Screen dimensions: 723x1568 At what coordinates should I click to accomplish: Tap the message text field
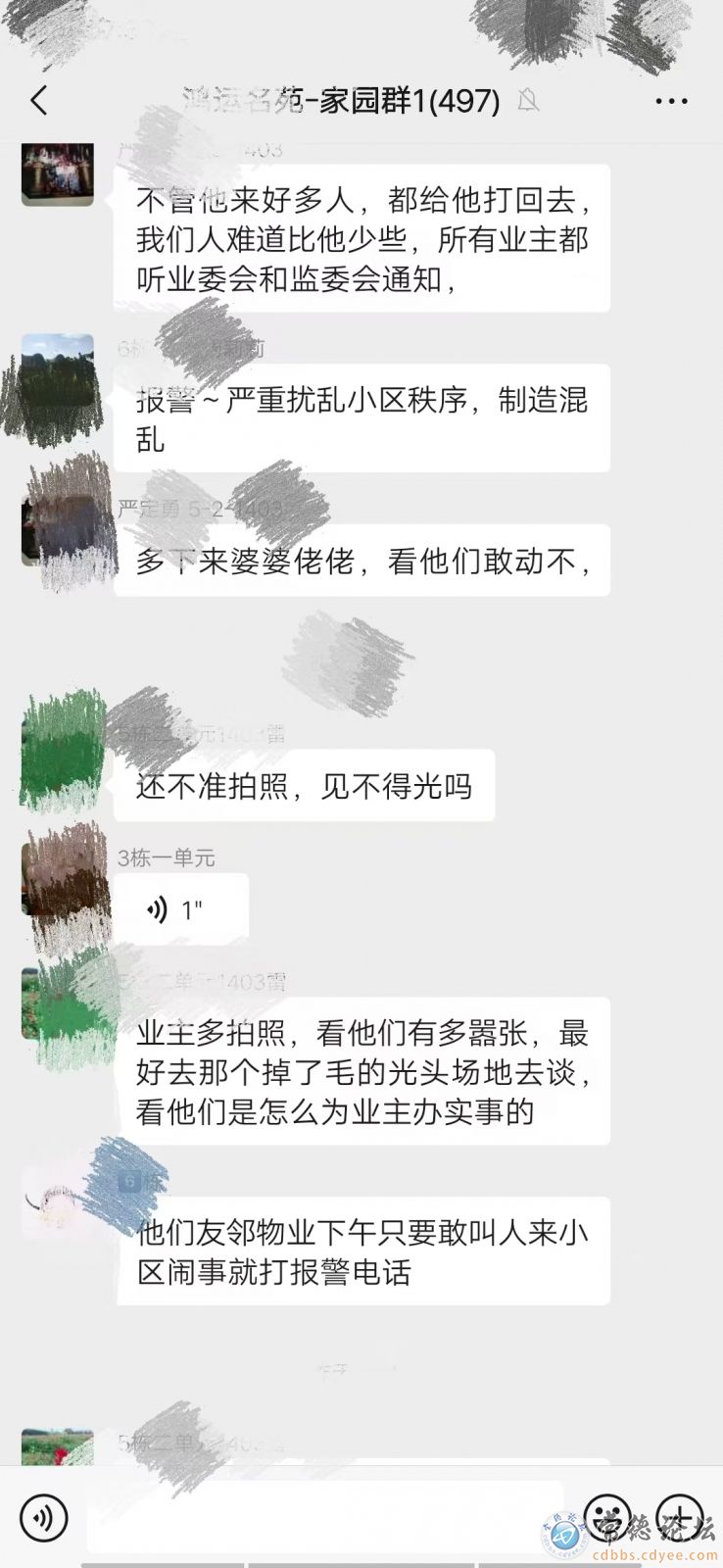coord(323,1518)
